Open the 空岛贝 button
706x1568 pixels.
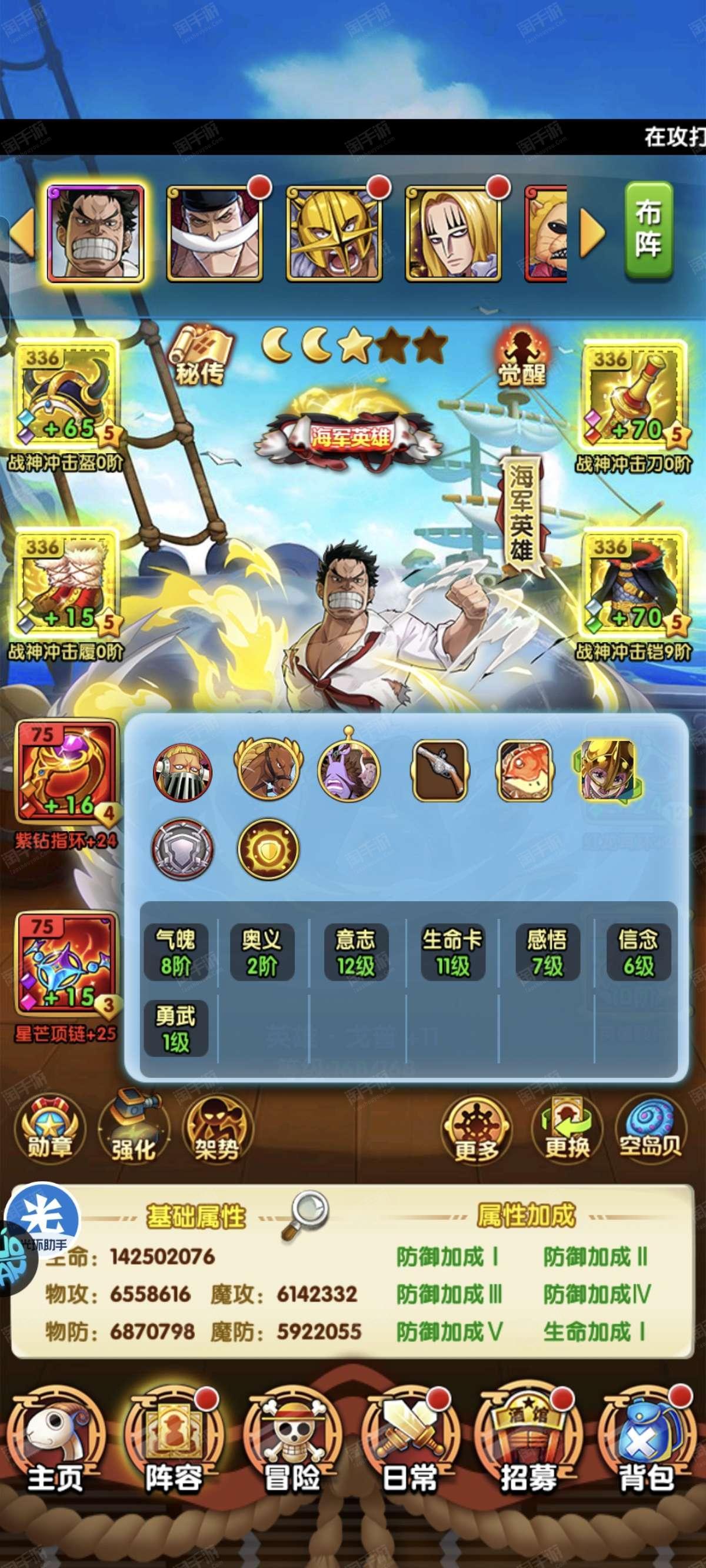[650, 1128]
